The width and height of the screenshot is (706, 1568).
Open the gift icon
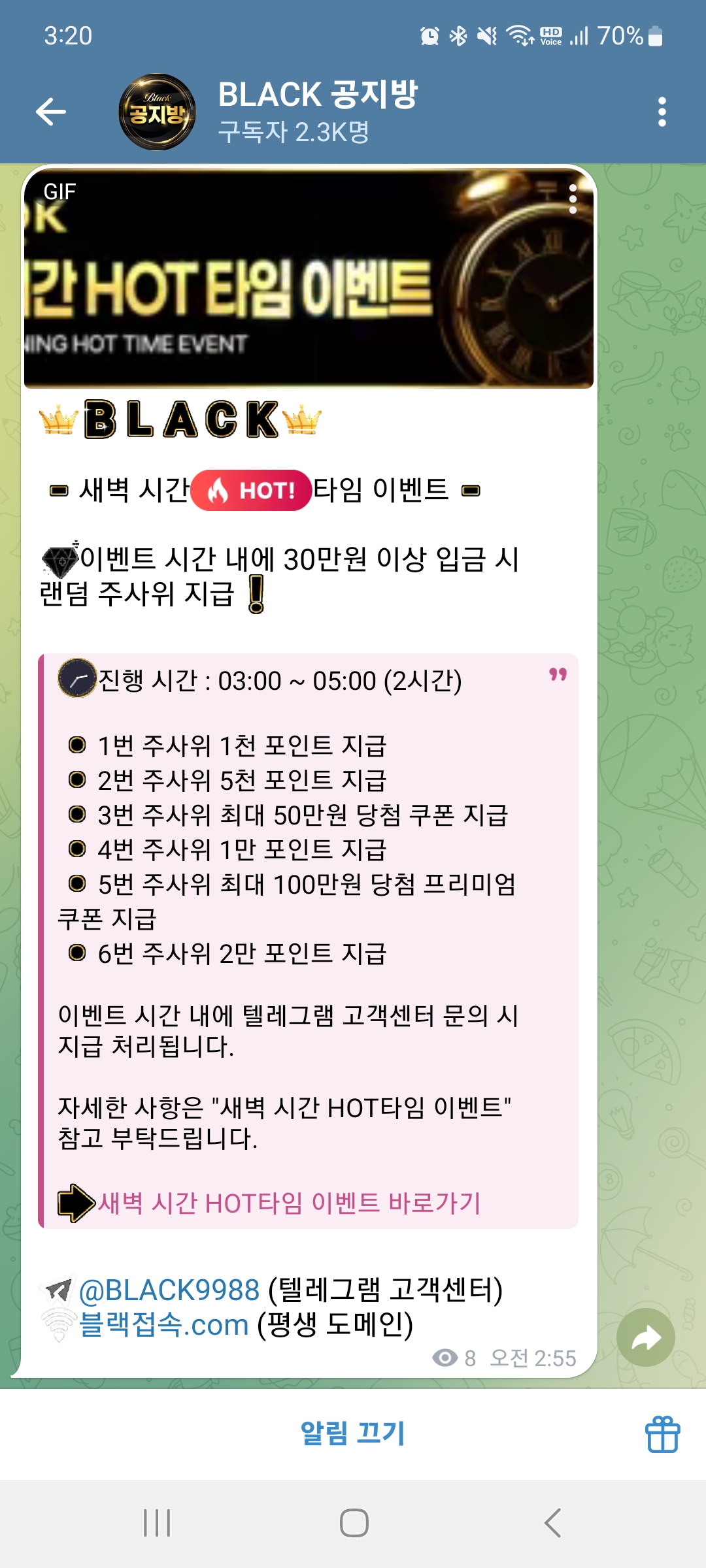coord(662,1434)
